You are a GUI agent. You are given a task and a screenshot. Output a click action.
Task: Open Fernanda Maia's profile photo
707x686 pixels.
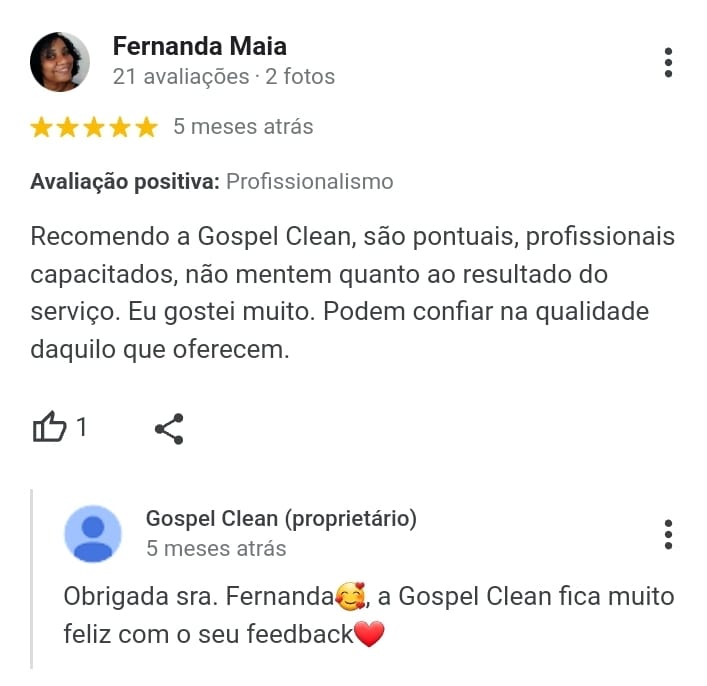60,61
